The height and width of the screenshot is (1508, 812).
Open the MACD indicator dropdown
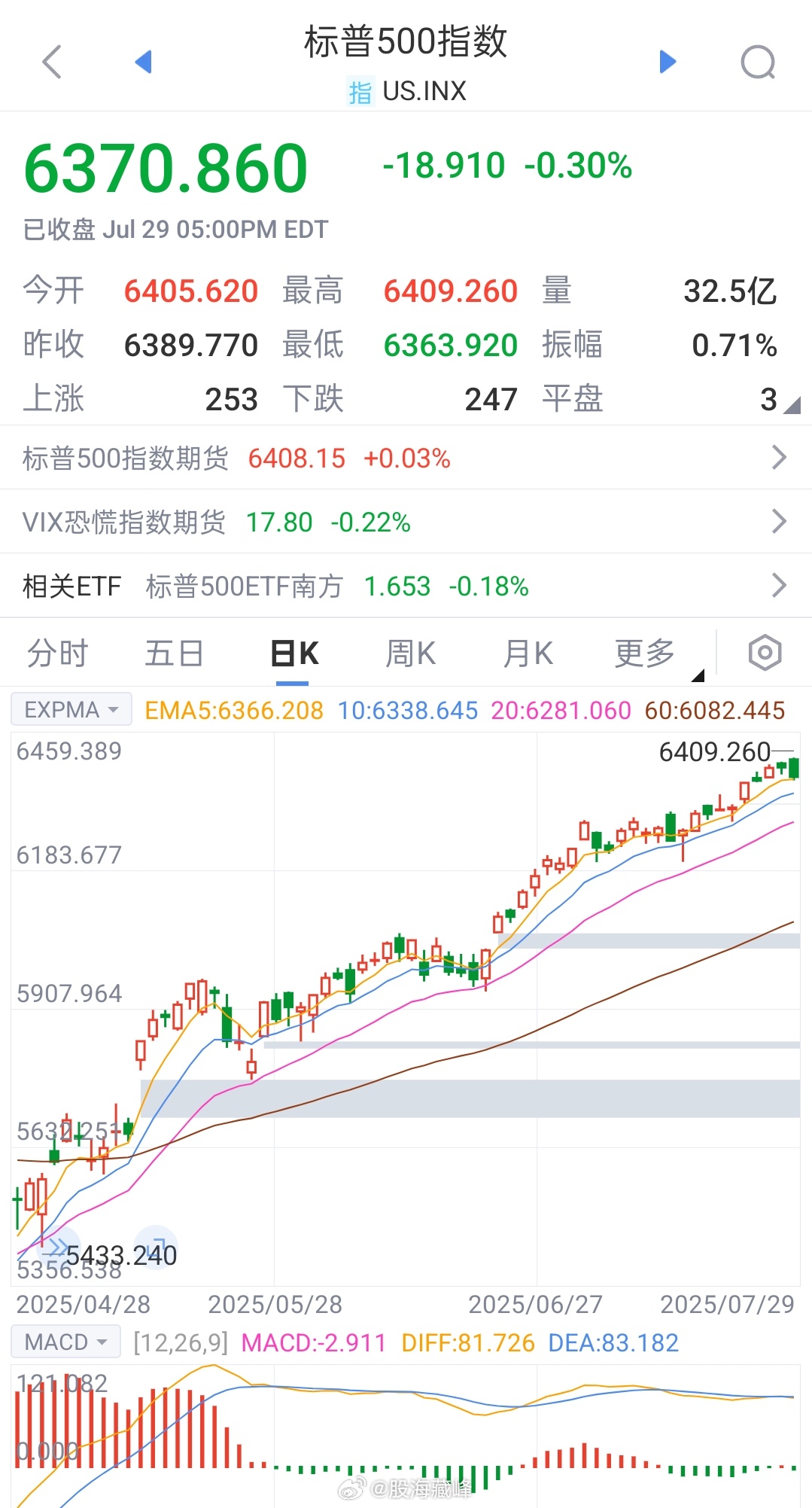point(66,1342)
